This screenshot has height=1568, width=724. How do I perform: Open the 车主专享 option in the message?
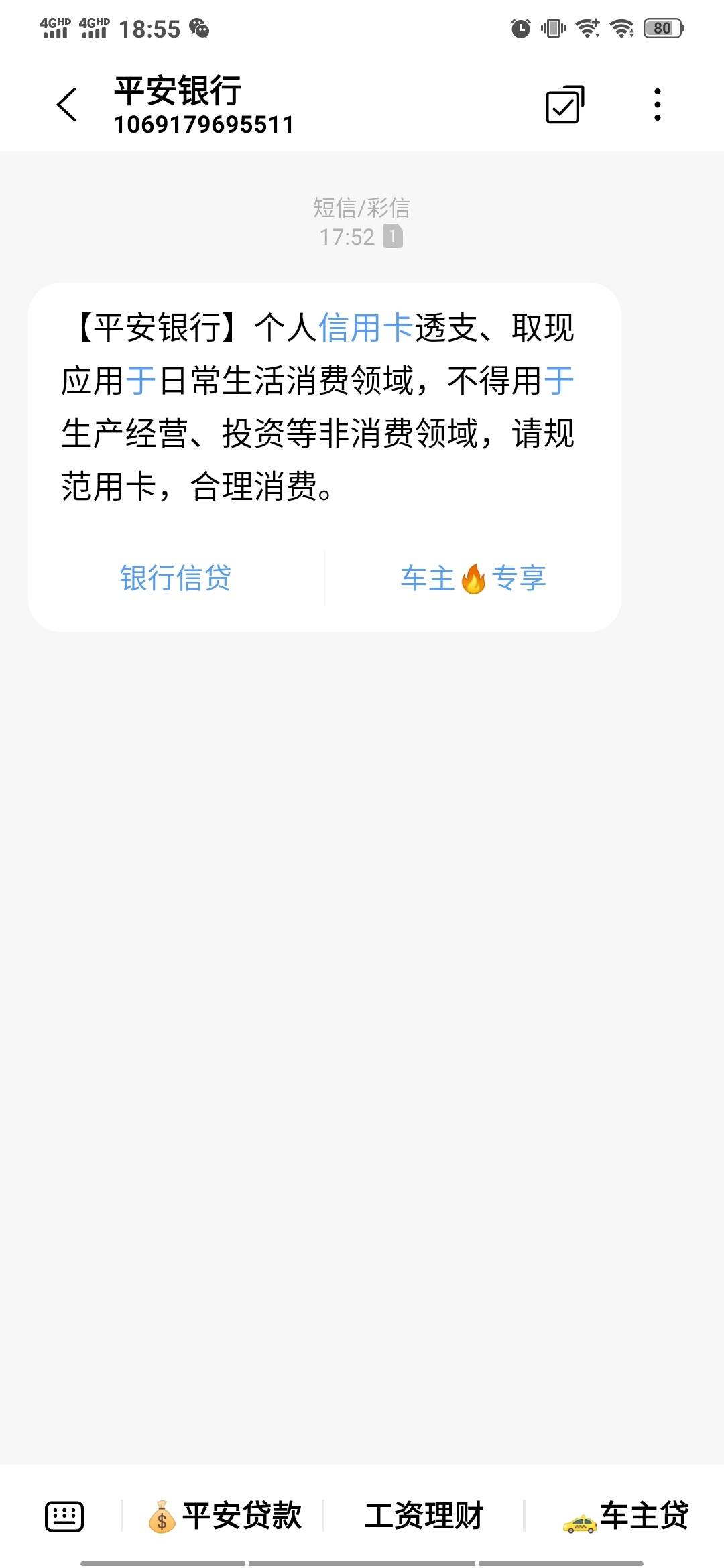tap(472, 579)
